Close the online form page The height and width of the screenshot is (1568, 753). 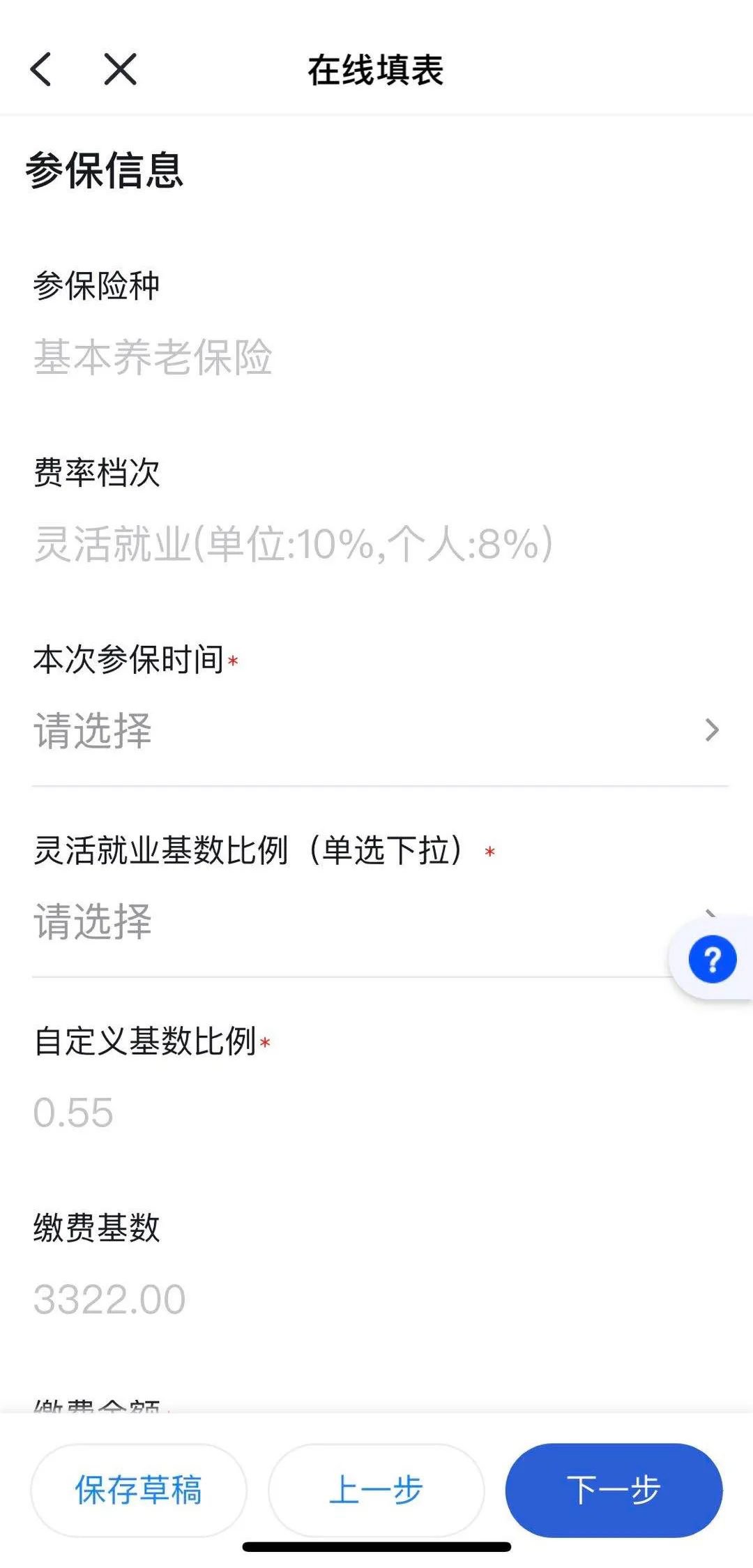pos(120,70)
